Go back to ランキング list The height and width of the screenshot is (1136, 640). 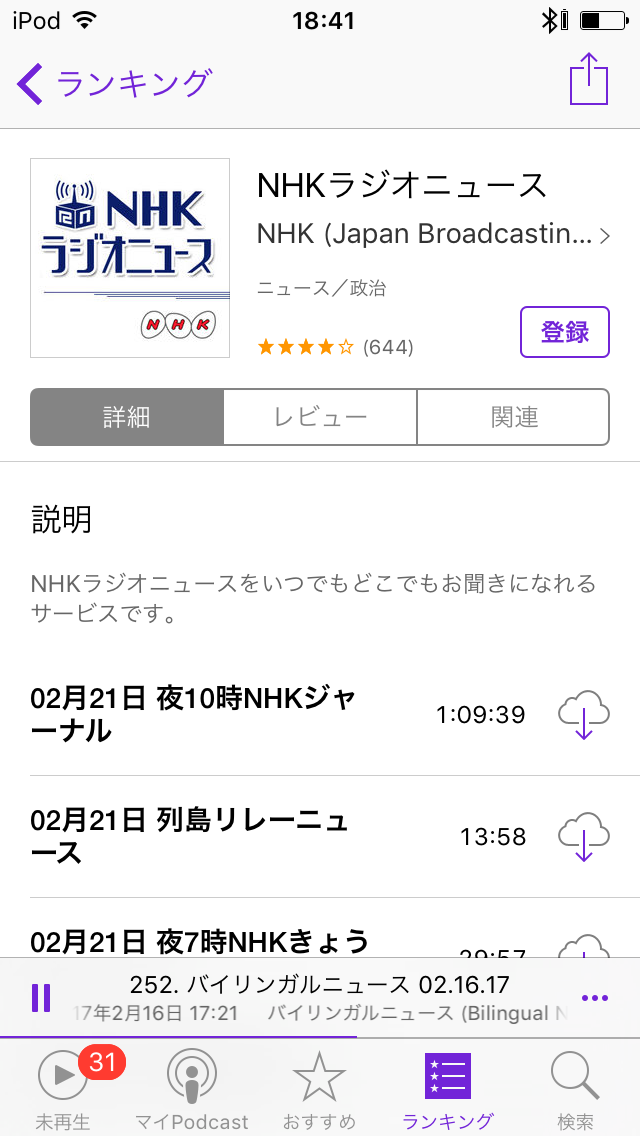coord(115,83)
